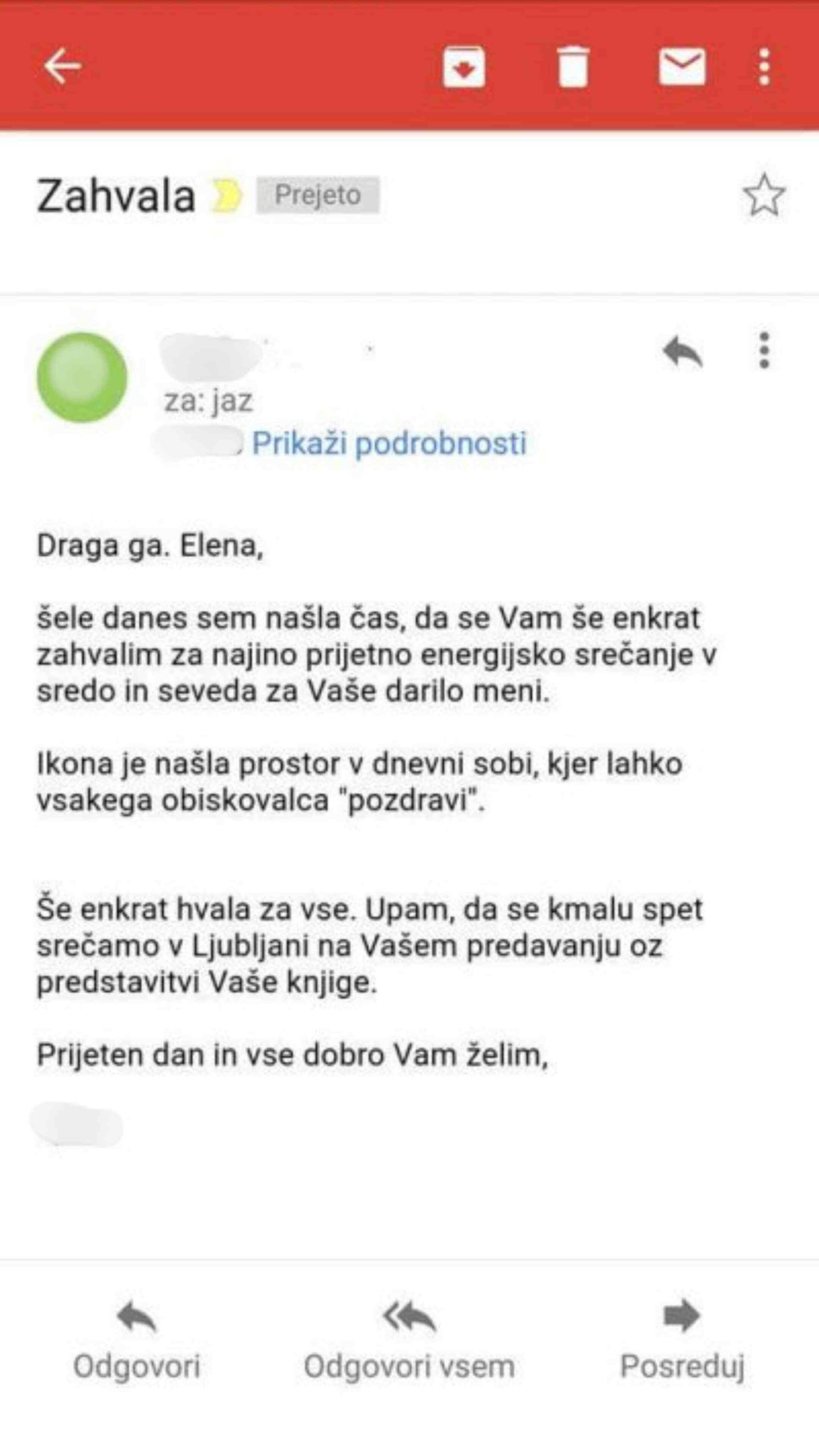Star the Zahvala email
Viewport: 819px width, 1456px height.
(x=764, y=195)
